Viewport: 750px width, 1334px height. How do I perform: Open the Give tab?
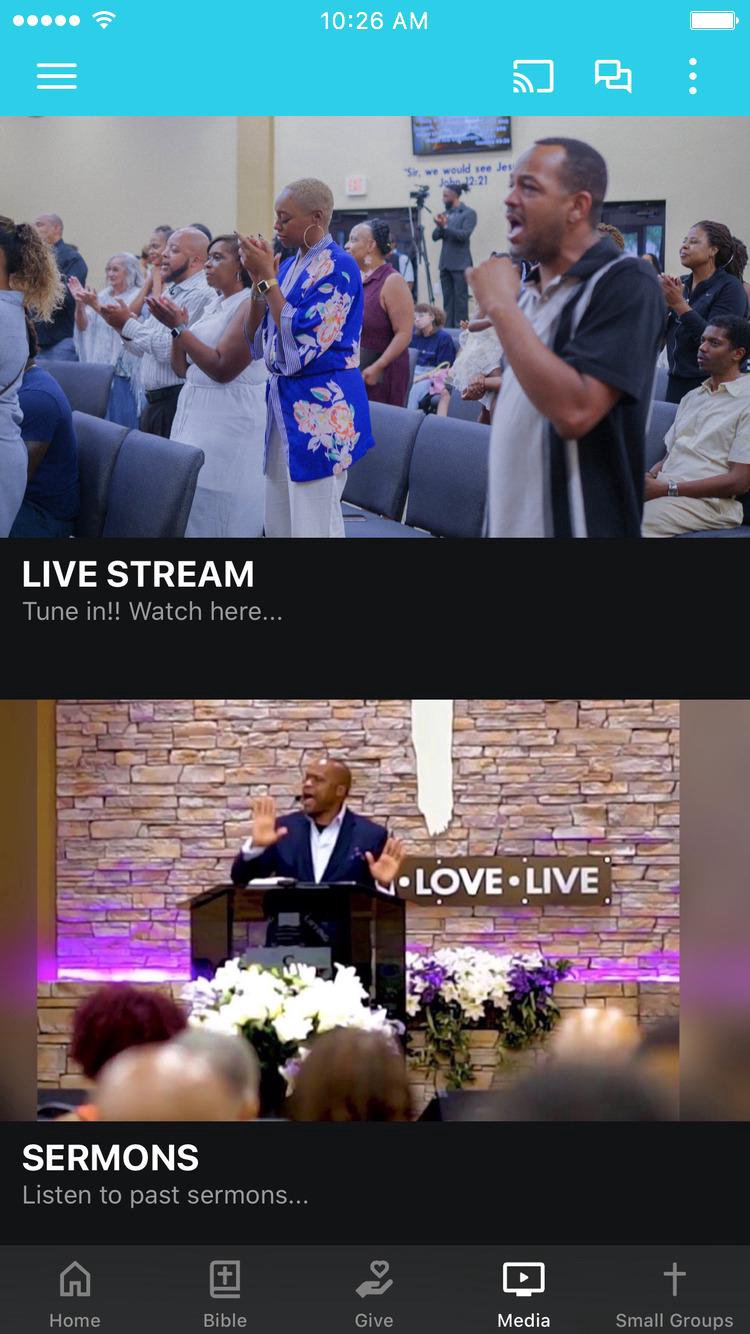click(374, 1293)
